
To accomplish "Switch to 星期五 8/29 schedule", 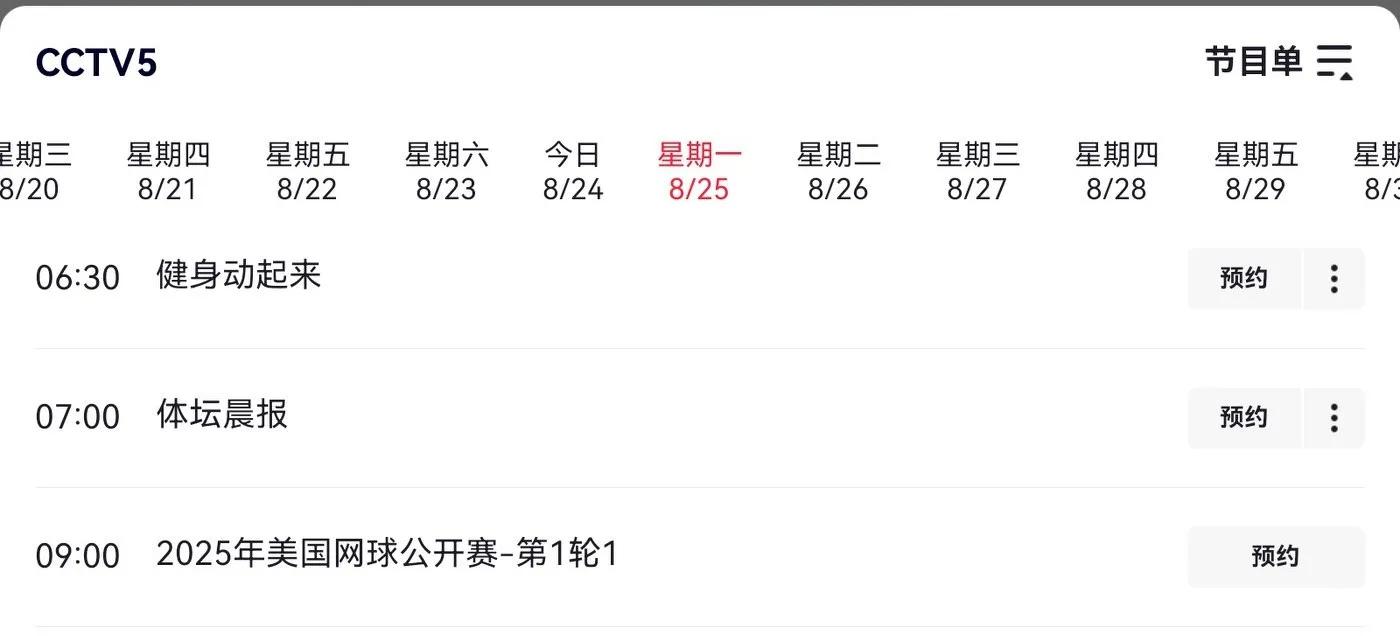I will pos(1255,171).
